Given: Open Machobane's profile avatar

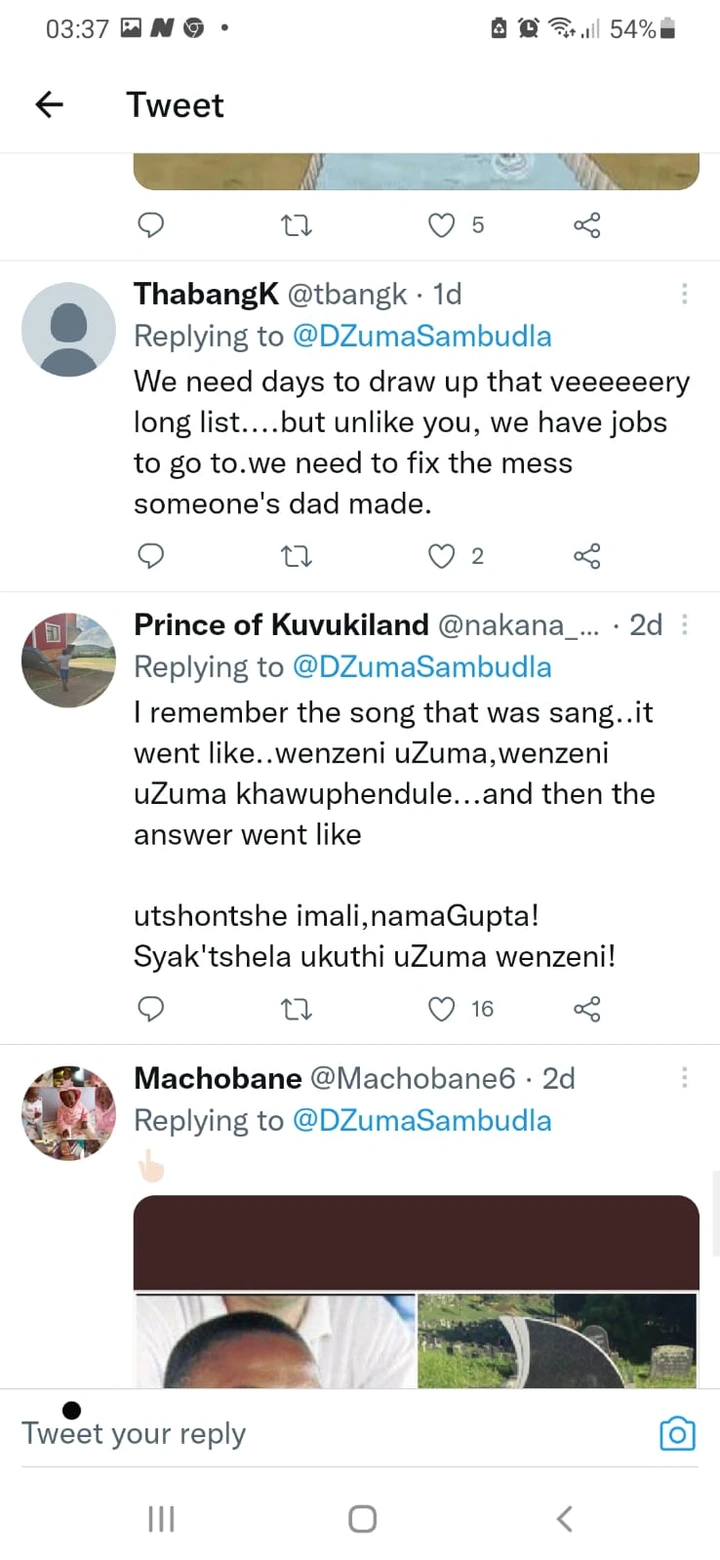Looking at the screenshot, I should point(69,1112).
